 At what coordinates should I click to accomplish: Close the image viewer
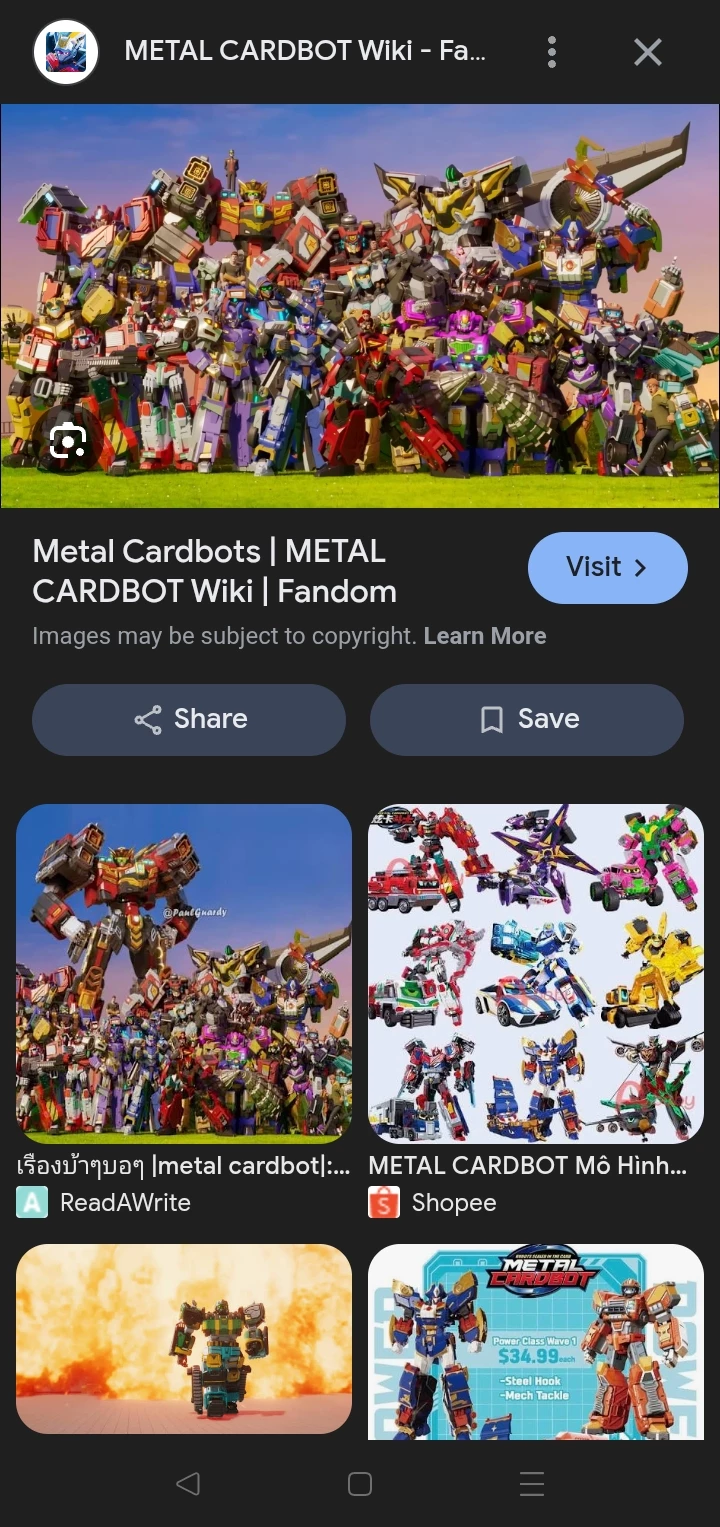[x=648, y=52]
